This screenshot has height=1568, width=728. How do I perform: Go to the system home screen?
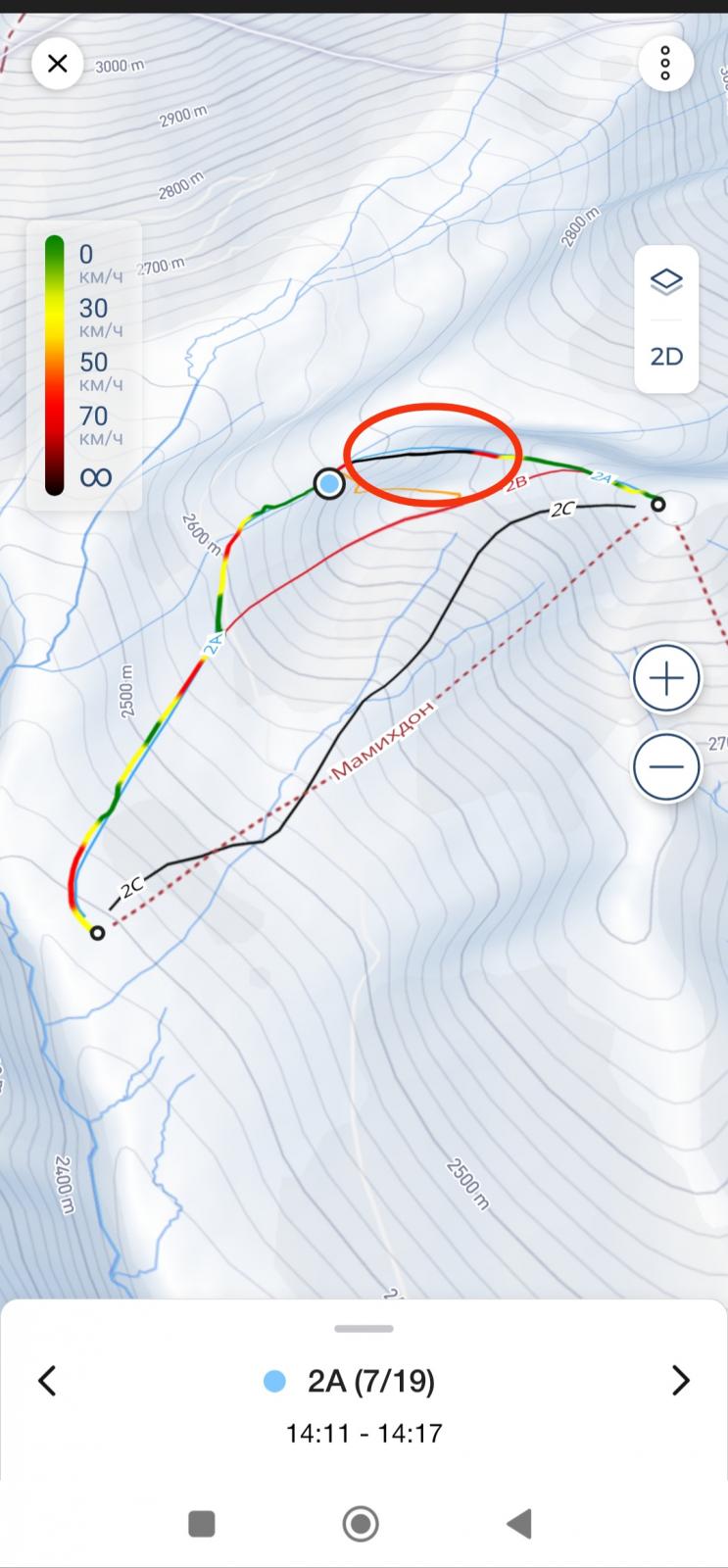coord(361,1523)
